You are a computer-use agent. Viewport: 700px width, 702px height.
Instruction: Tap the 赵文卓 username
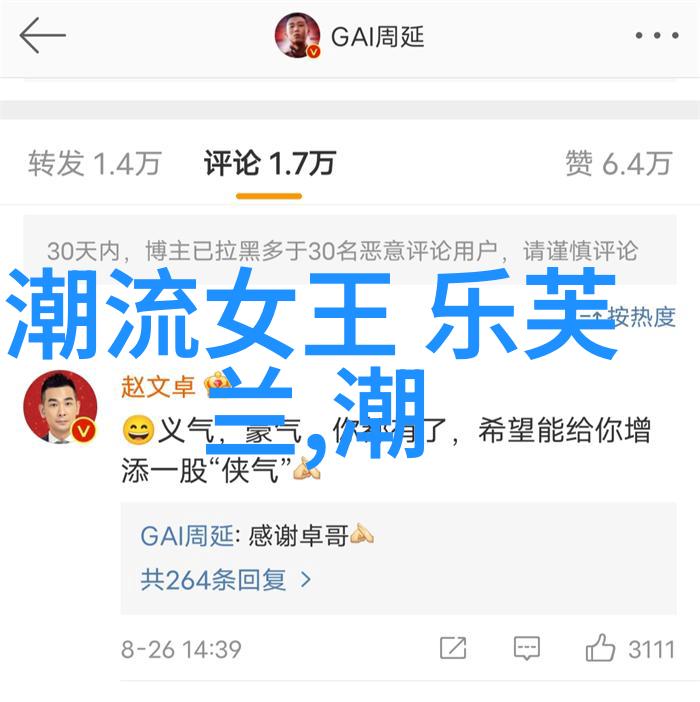click(x=160, y=384)
